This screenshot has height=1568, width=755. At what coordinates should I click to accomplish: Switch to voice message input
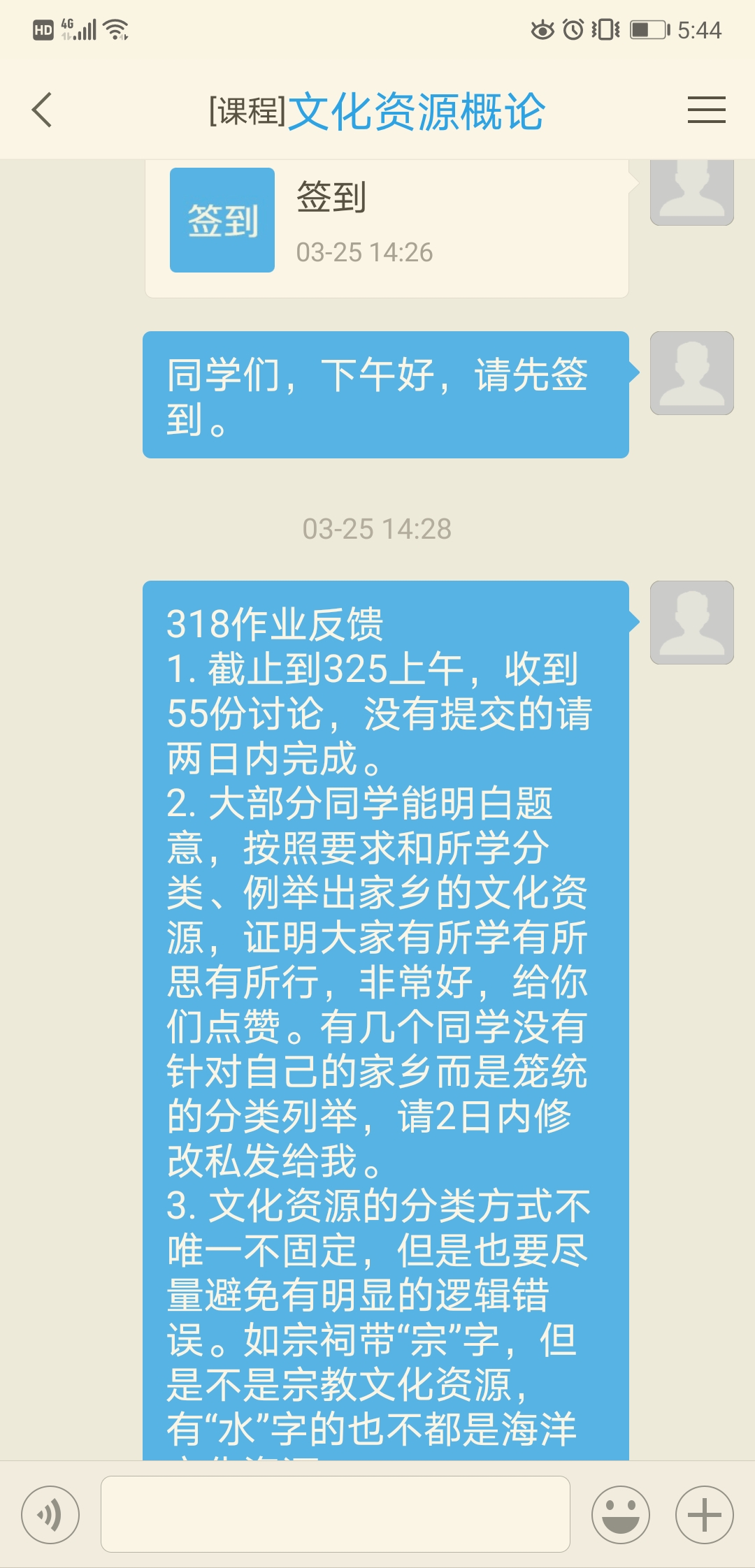pos(50,1515)
